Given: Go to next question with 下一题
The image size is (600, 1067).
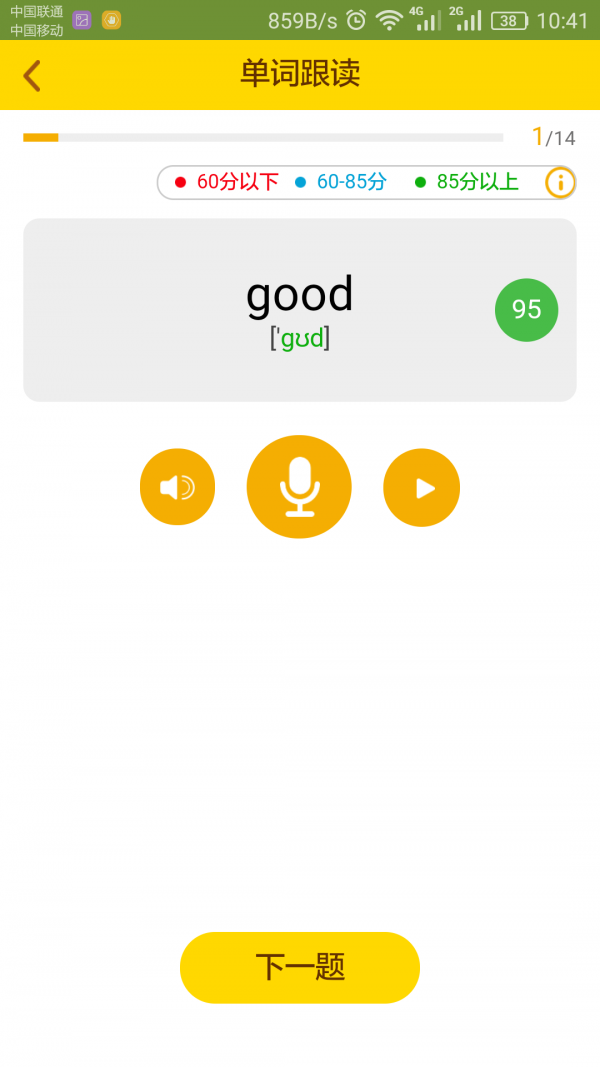Looking at the screenshot, I should 299,967.
